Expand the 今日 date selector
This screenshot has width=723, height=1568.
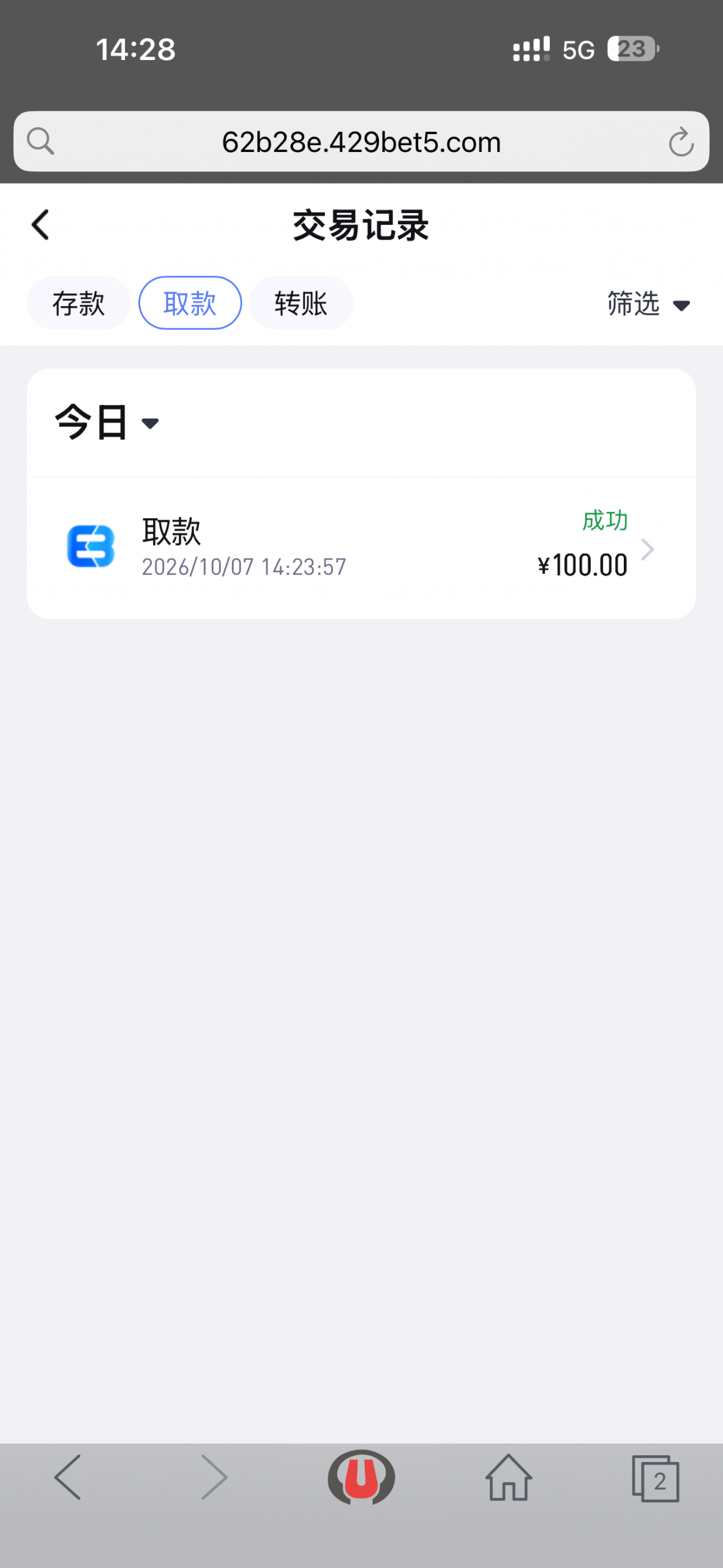tap(107, 422)
